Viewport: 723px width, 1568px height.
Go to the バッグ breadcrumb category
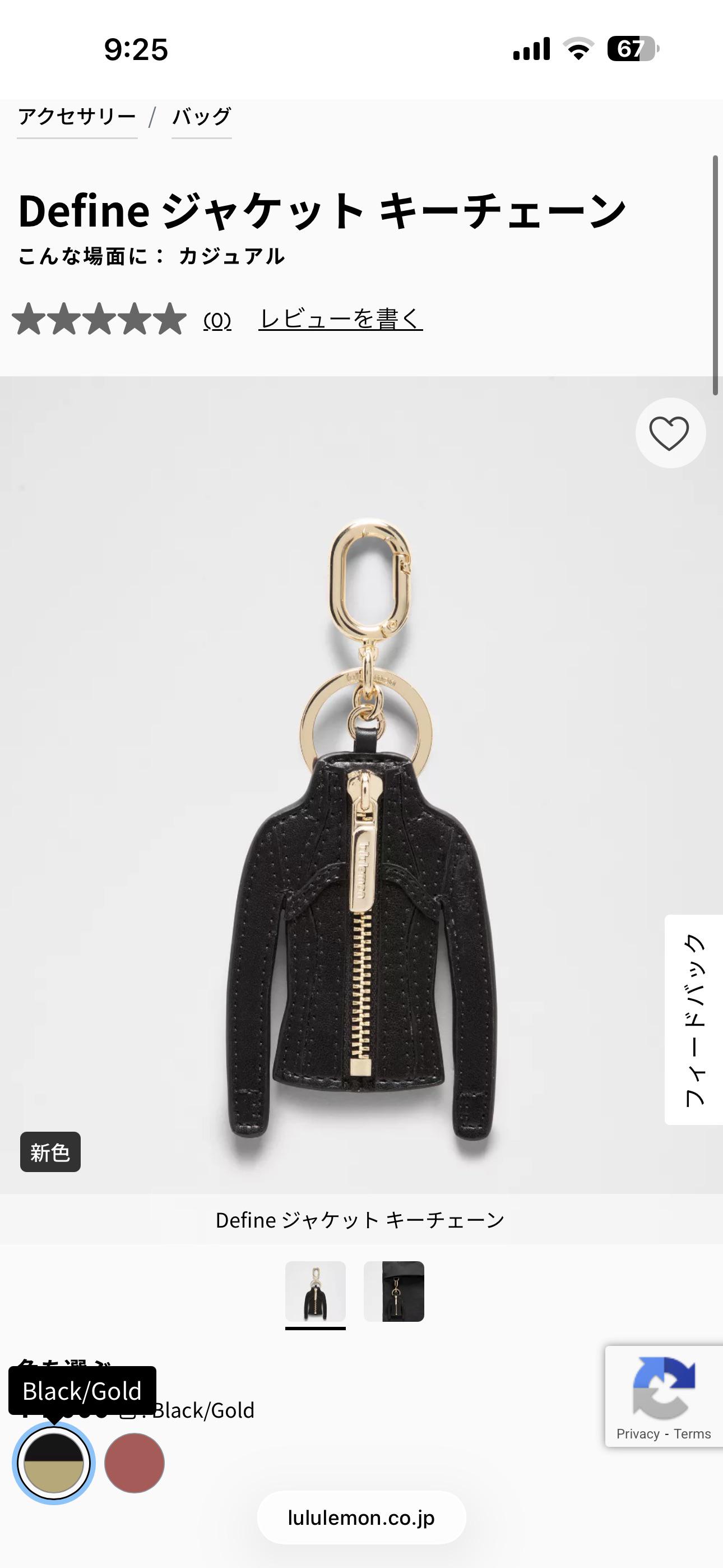201,116
